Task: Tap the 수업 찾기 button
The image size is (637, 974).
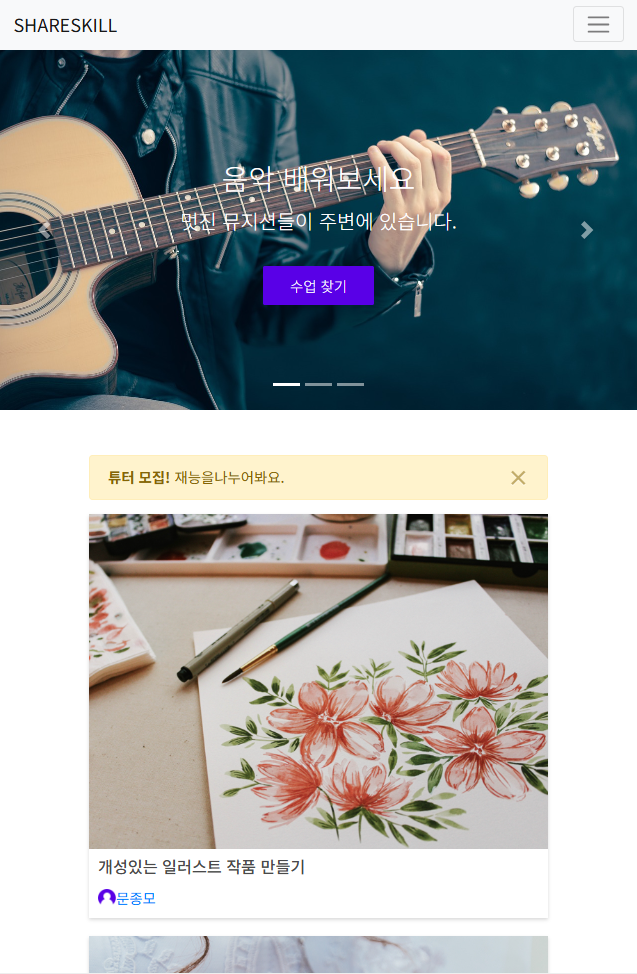Action: pyautogui.click(x=318, y=286)
